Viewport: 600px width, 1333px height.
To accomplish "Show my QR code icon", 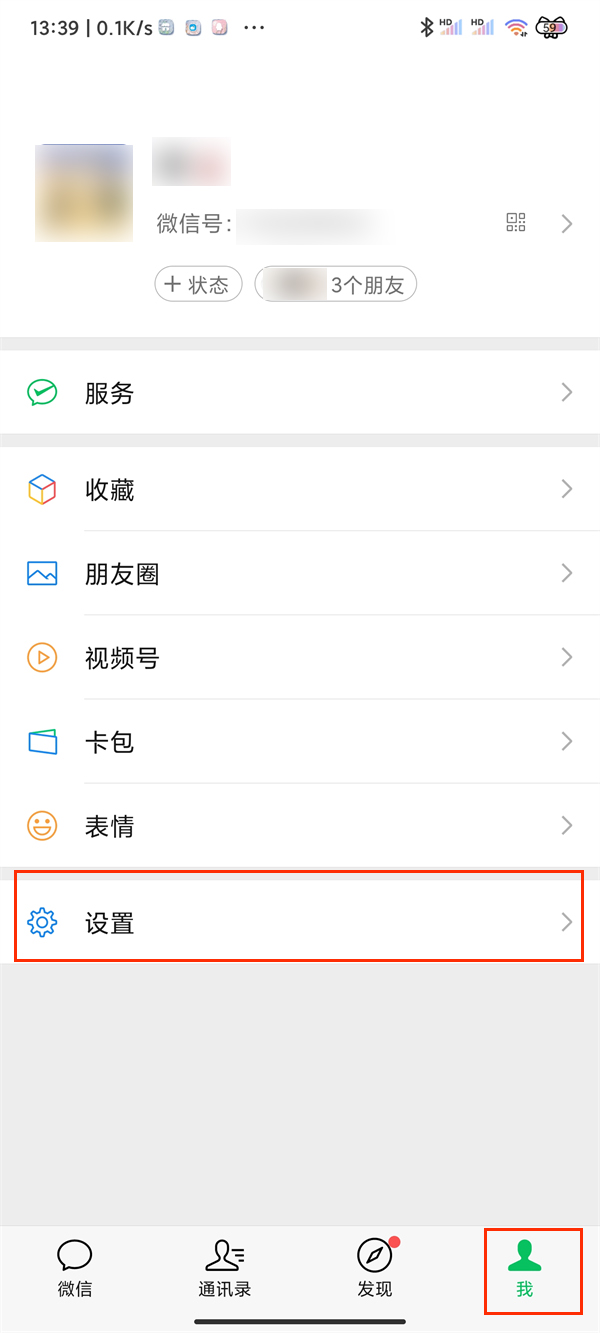I will point(516,223).
